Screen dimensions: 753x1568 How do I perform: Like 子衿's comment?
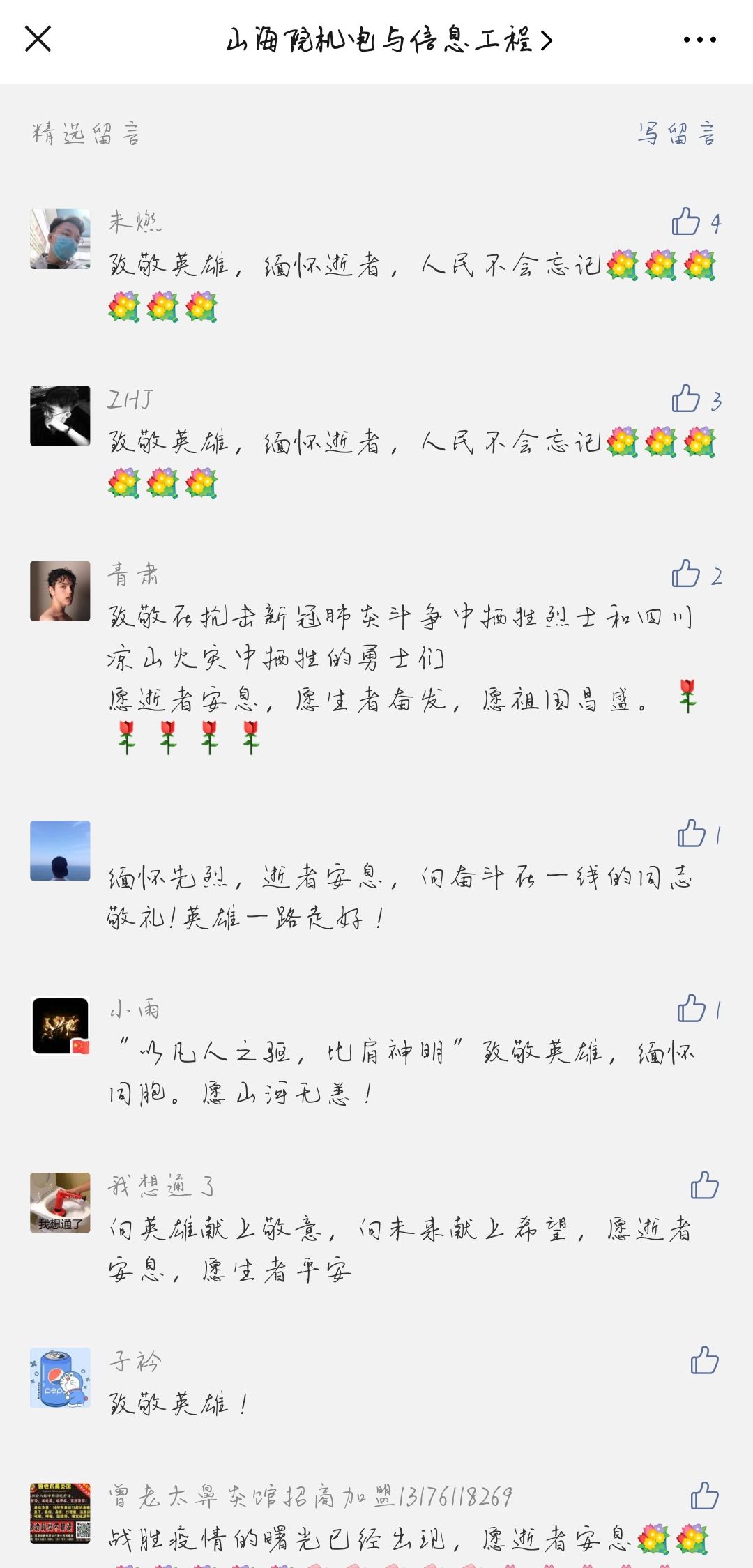704,1360
